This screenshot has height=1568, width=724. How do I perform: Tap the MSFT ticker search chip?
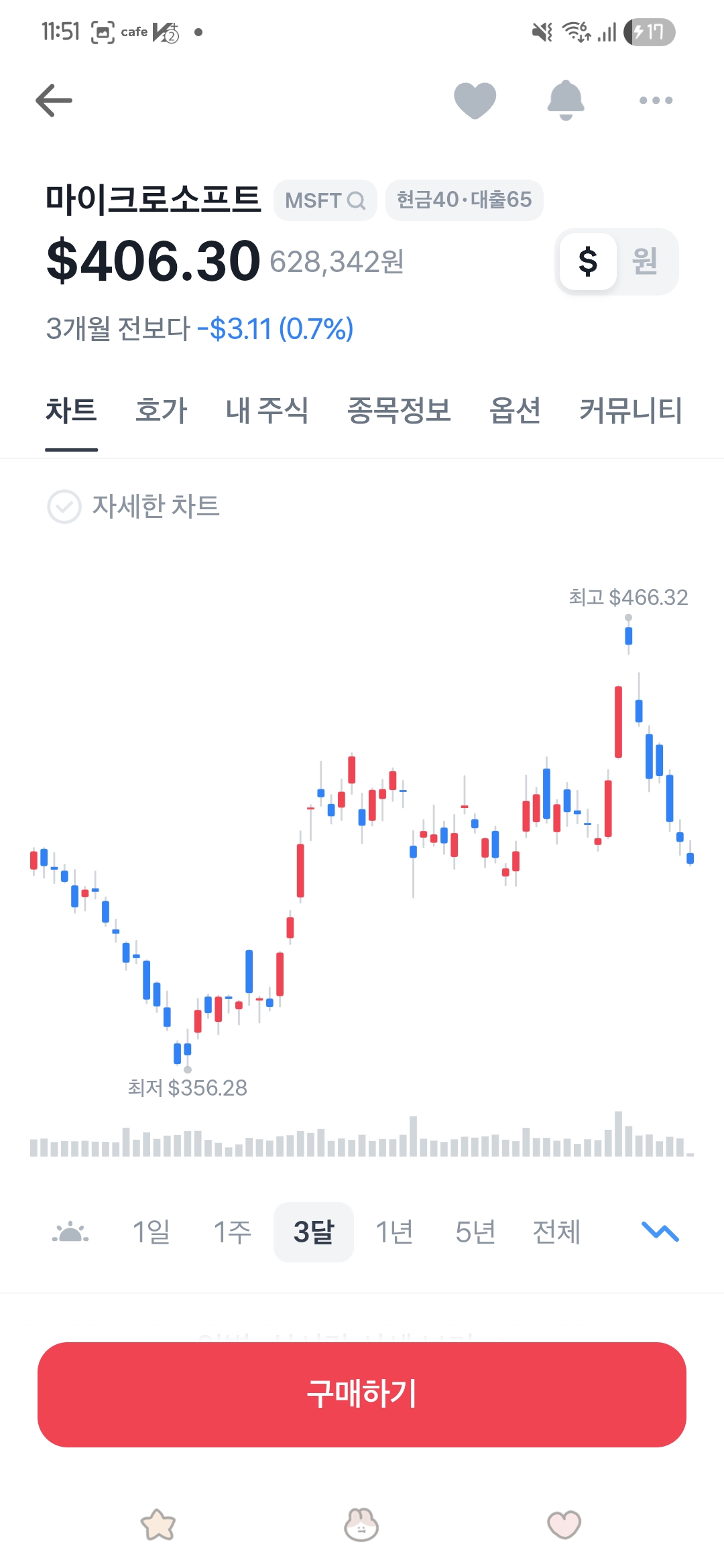coord(325,200)
